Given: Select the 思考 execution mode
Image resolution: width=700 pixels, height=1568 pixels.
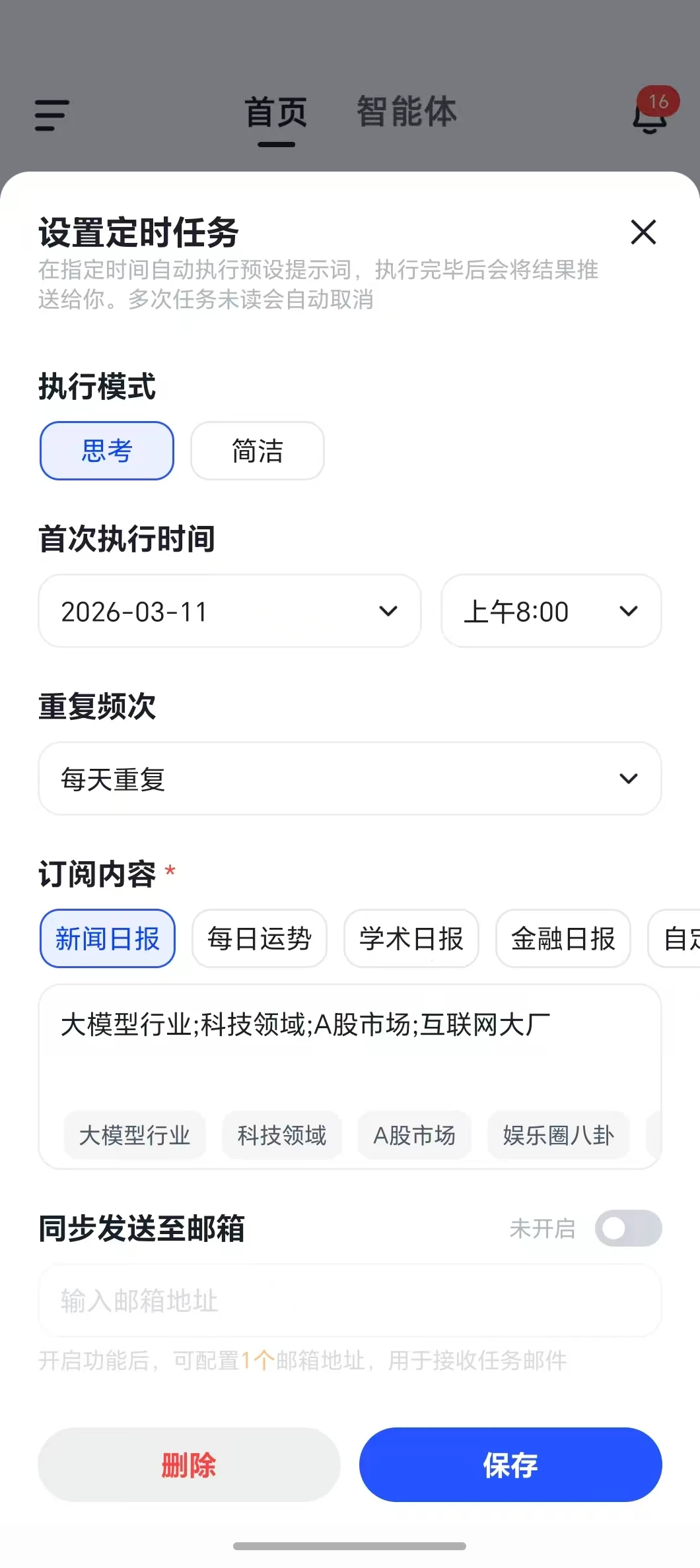Looking at the screenshot, I should click(x=107, y=451).
